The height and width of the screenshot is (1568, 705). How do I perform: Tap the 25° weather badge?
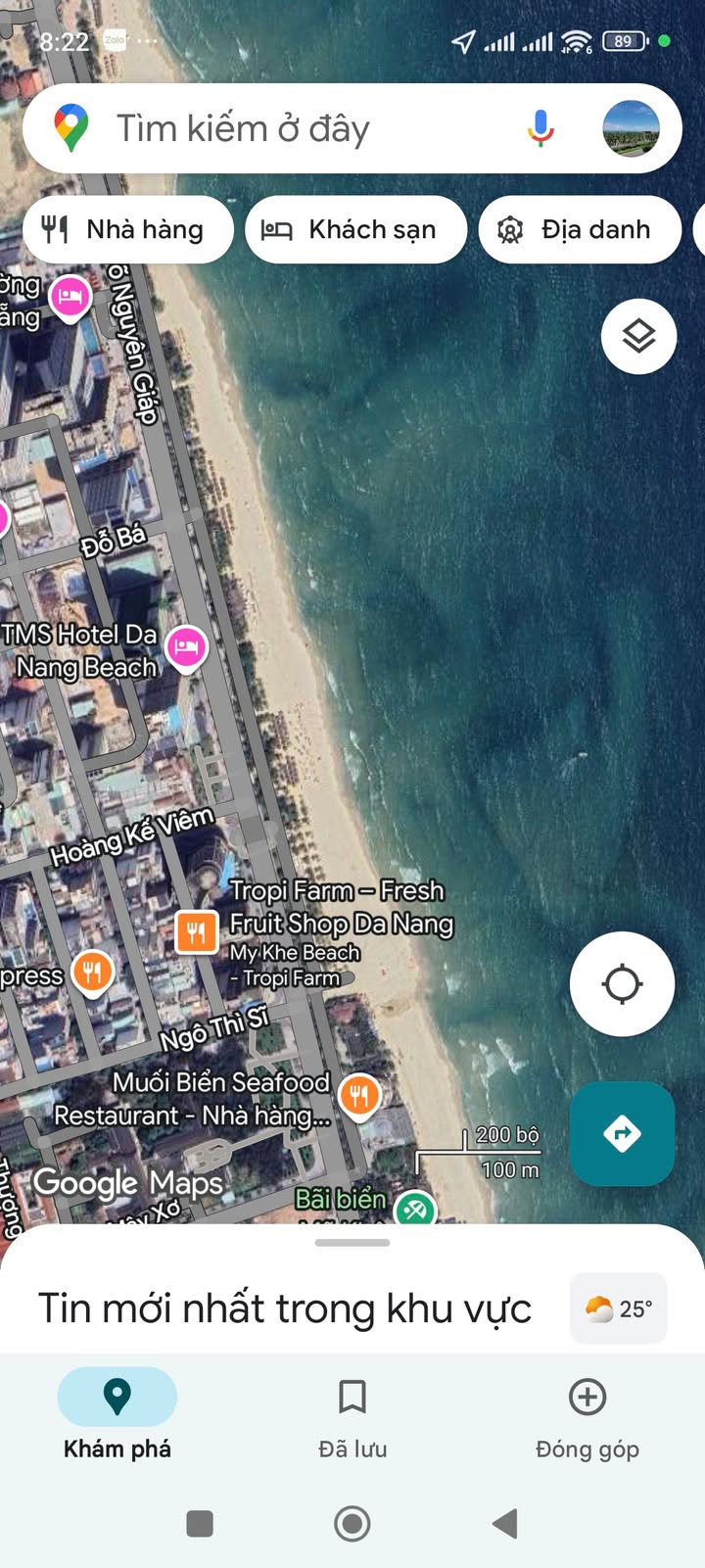(x=619, y=1308)
